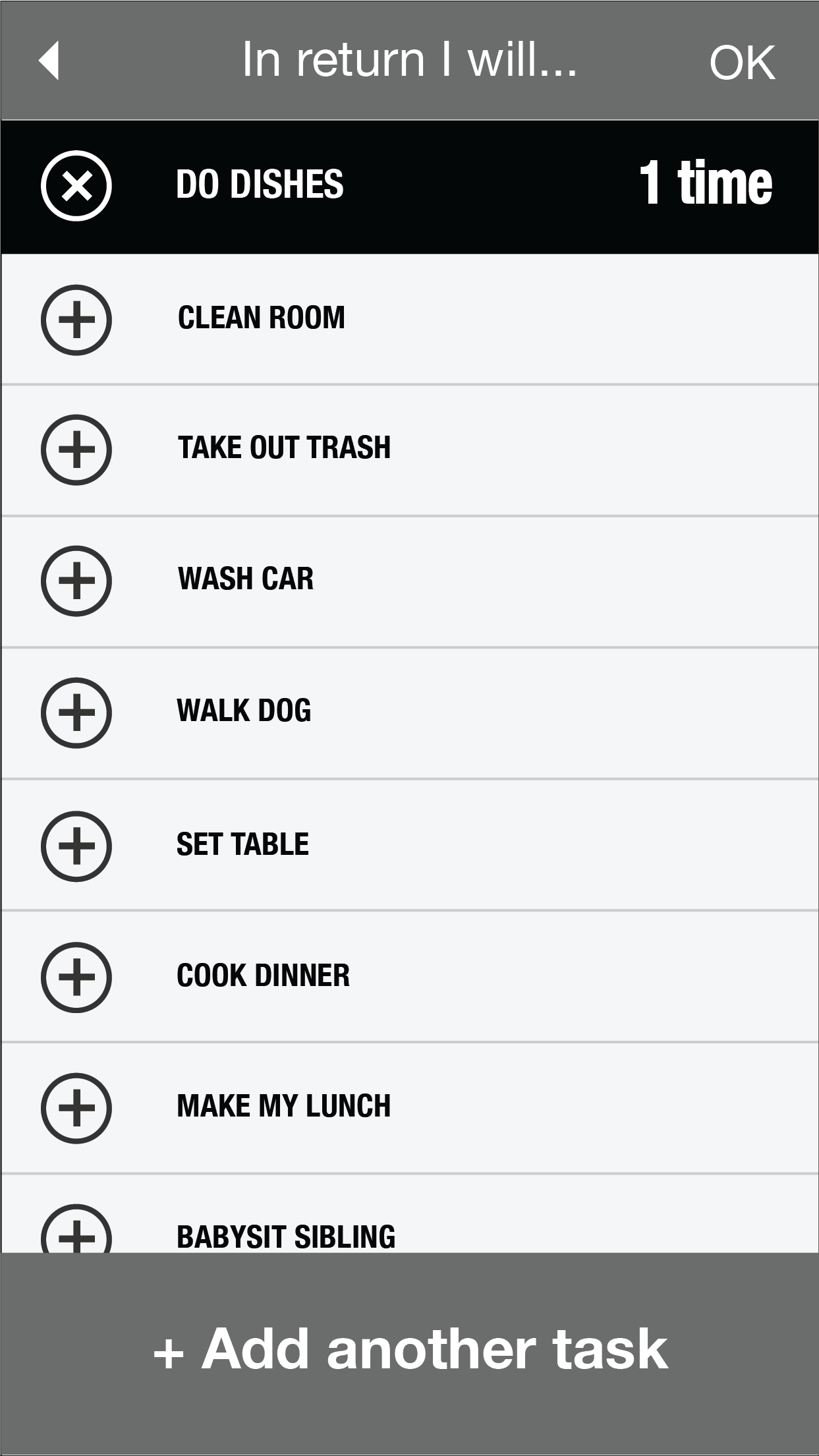Add the Walk Dog task

point(76,713)
